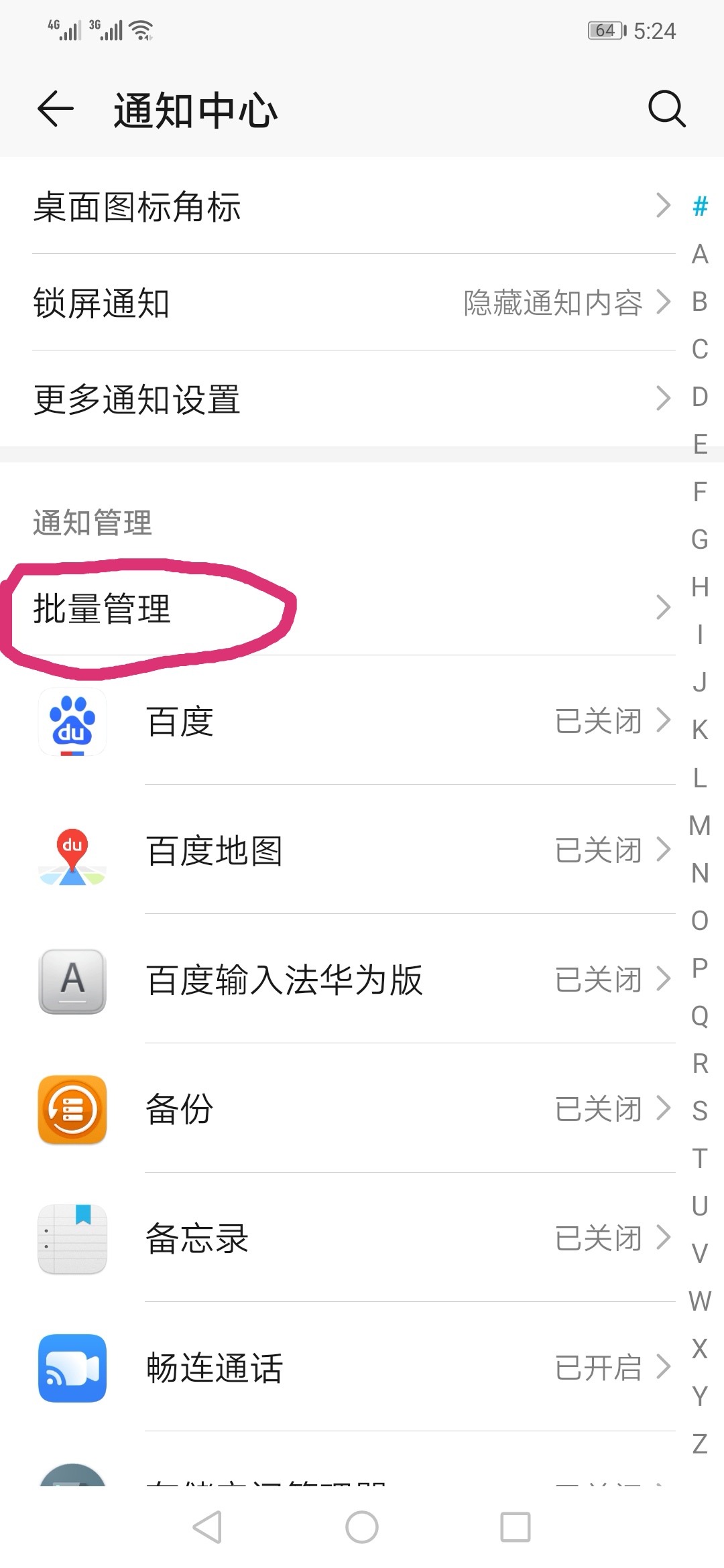
Task: Jump to letter M in the index
Action: tap(700, 825)
